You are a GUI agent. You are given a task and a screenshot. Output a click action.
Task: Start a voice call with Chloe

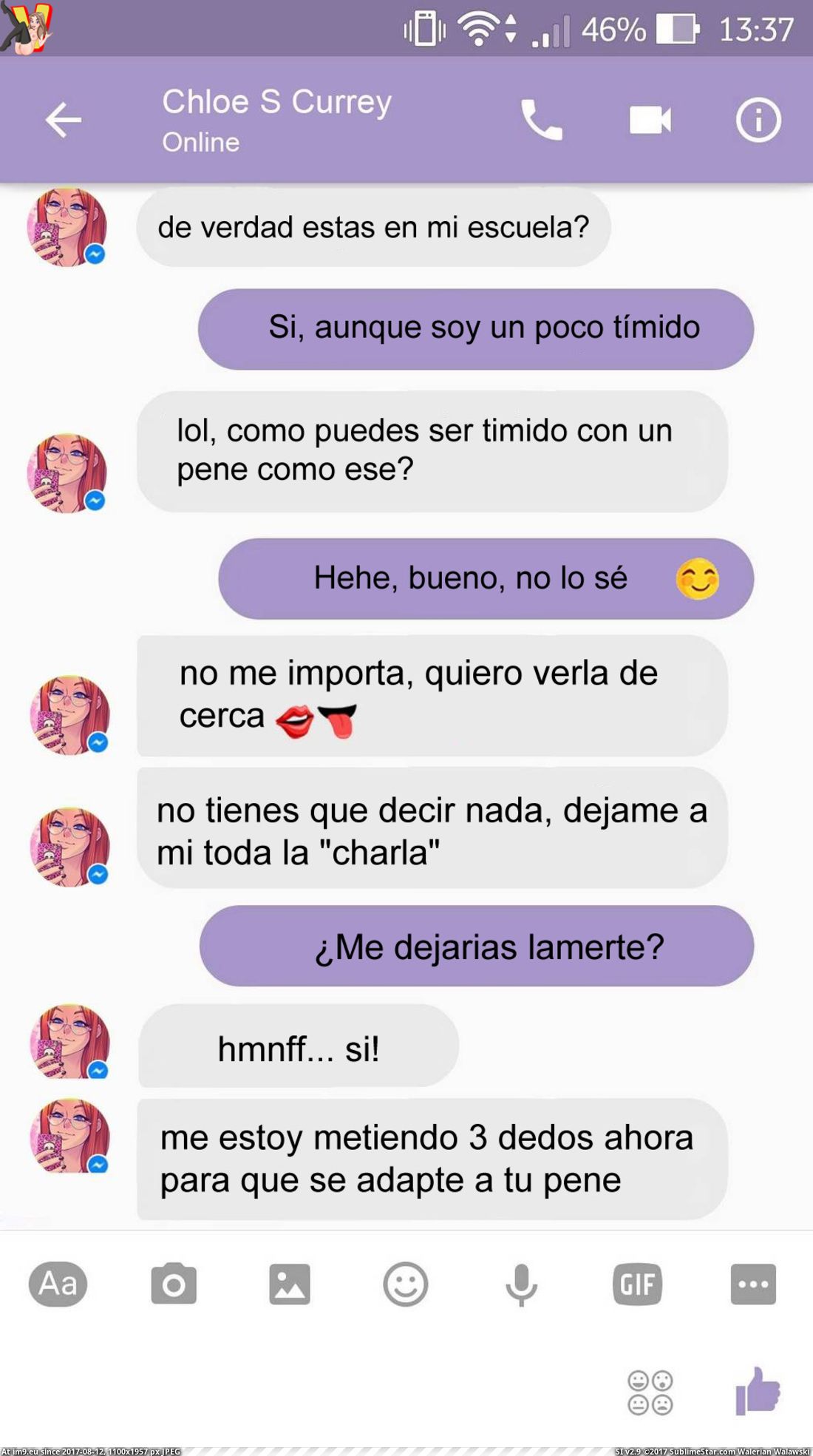tap(542, 121)
